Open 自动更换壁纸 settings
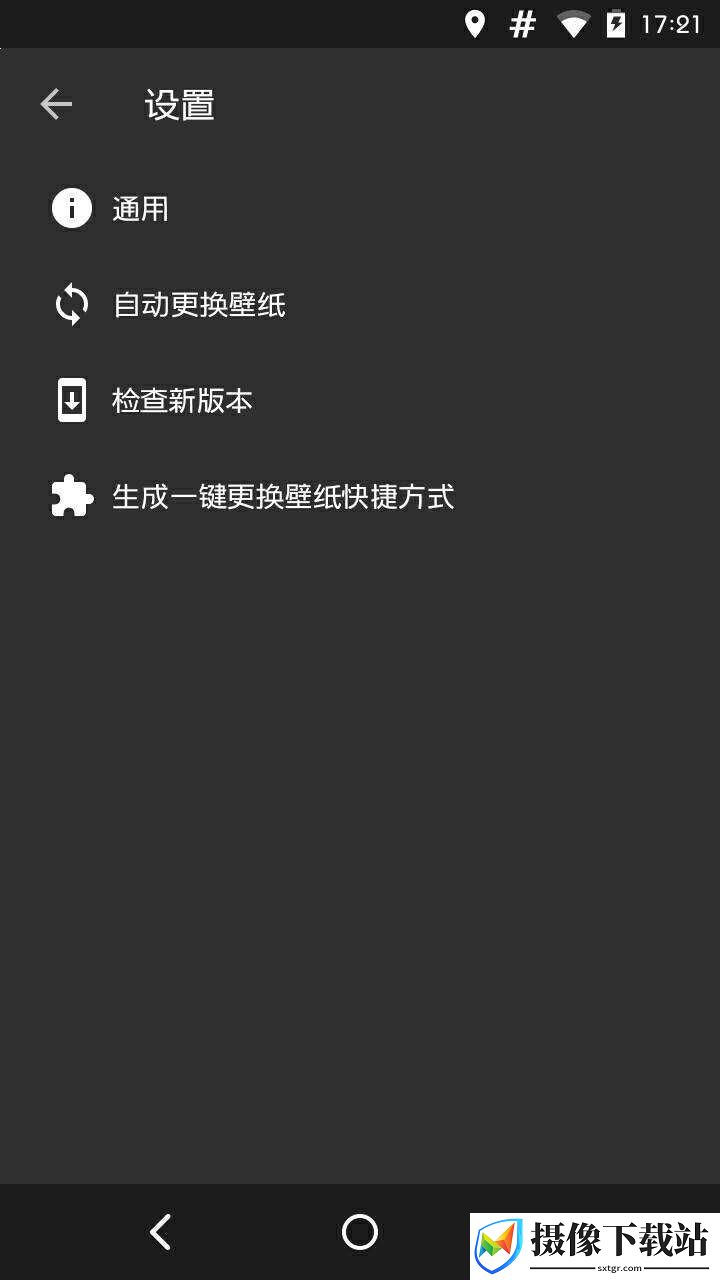 [x=360, y=305]
